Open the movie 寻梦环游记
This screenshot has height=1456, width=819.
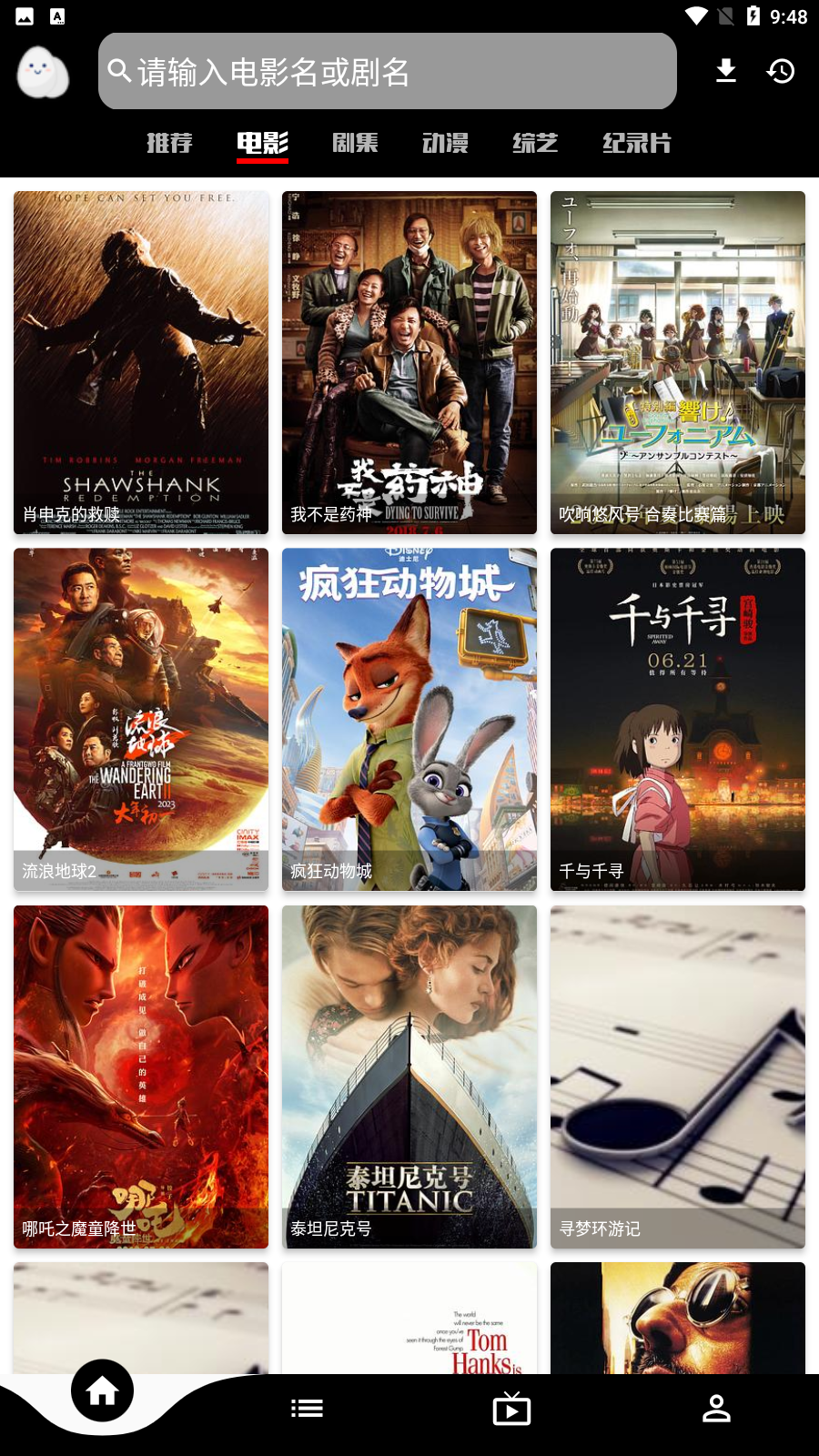point(678,1077)
